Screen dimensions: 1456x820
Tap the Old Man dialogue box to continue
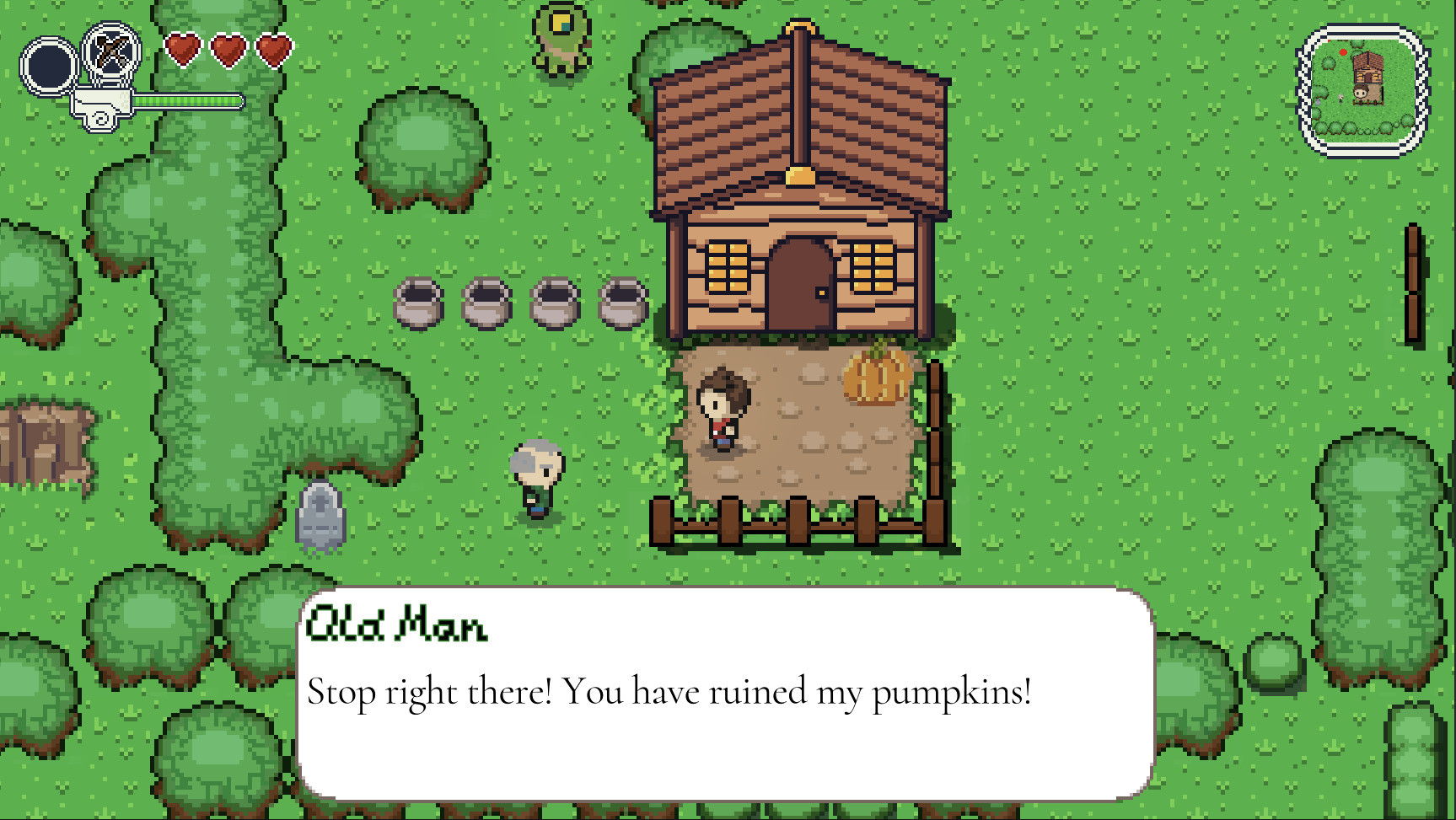click(x=725, y=693)
